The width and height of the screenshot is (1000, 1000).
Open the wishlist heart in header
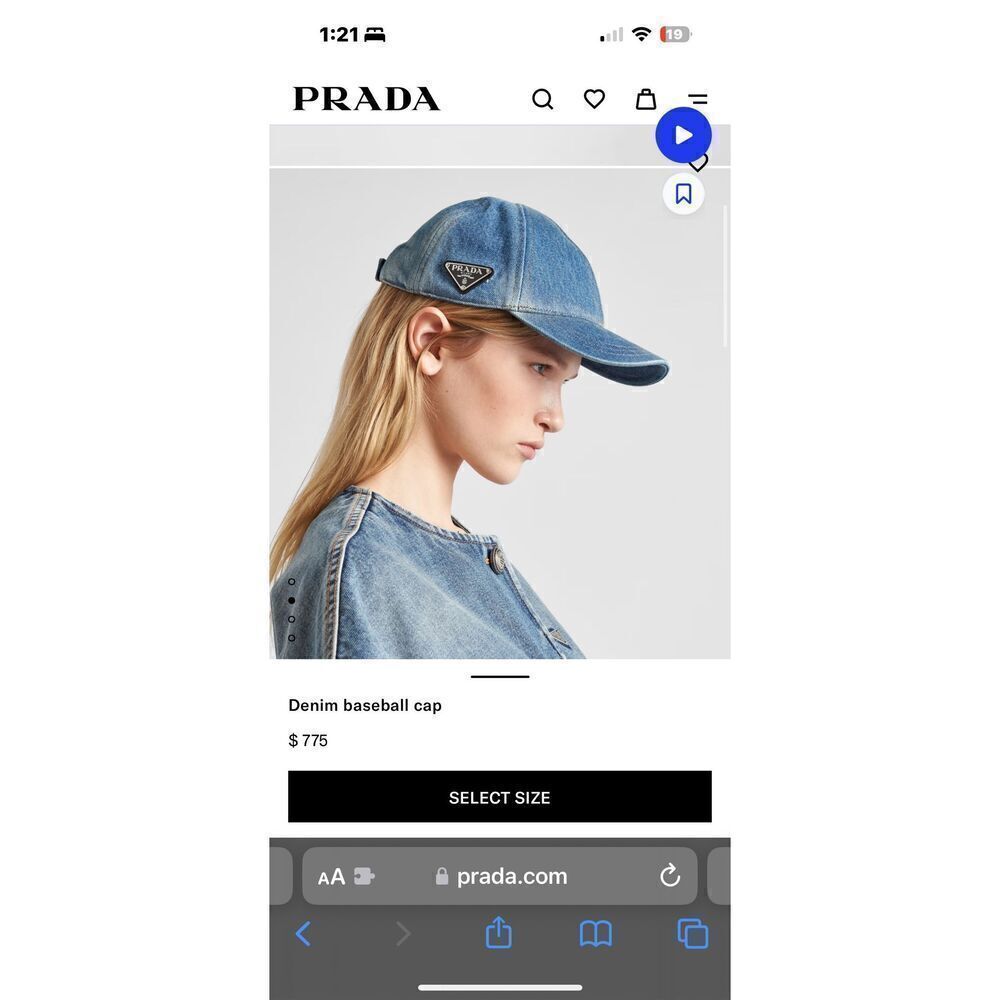pos(594,99)
